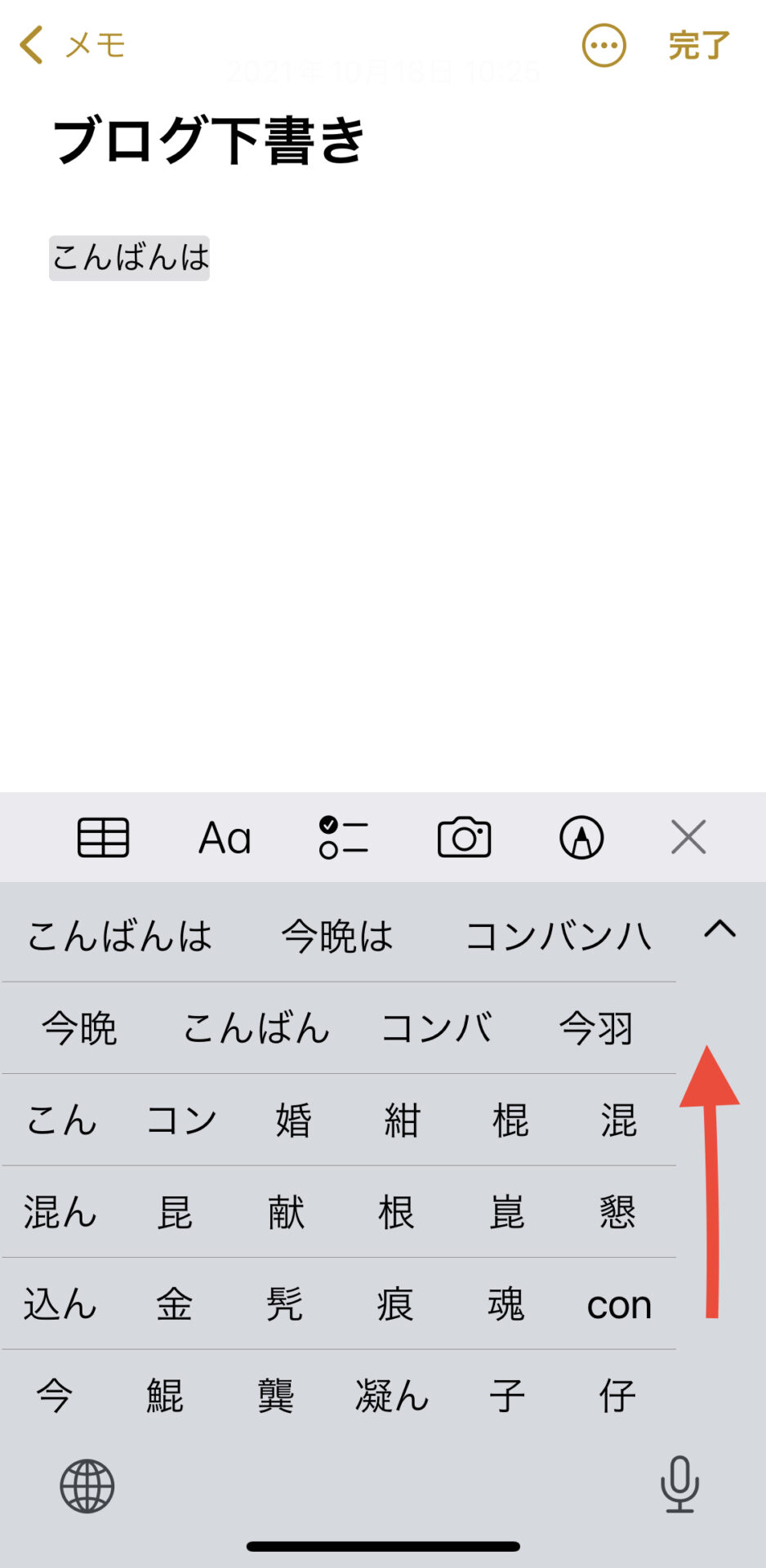Choose the kanji candidate 婚
766x1568 pixels.
click(x=293, y=1120)
